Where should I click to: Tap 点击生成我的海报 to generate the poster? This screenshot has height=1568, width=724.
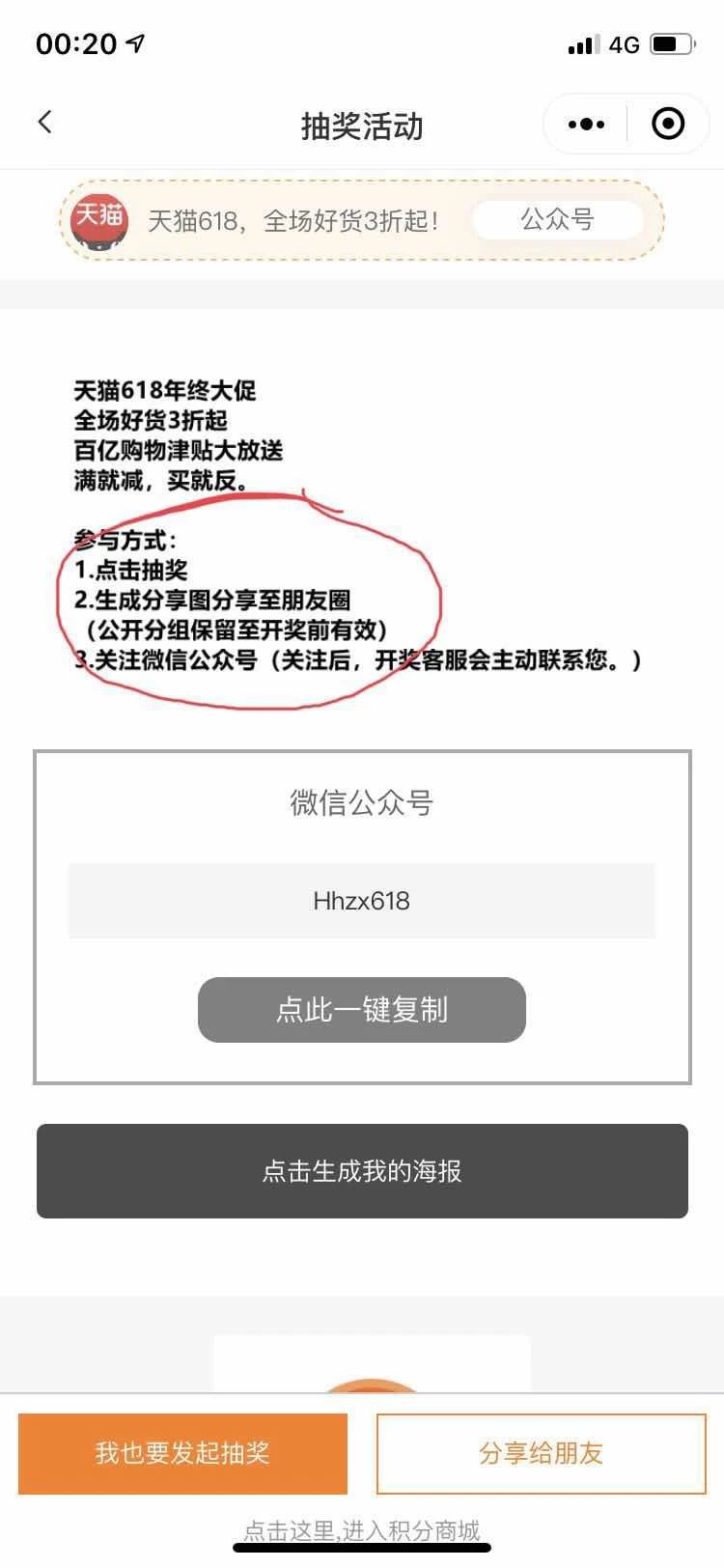pyautogui.click(x=362, y=1171)
